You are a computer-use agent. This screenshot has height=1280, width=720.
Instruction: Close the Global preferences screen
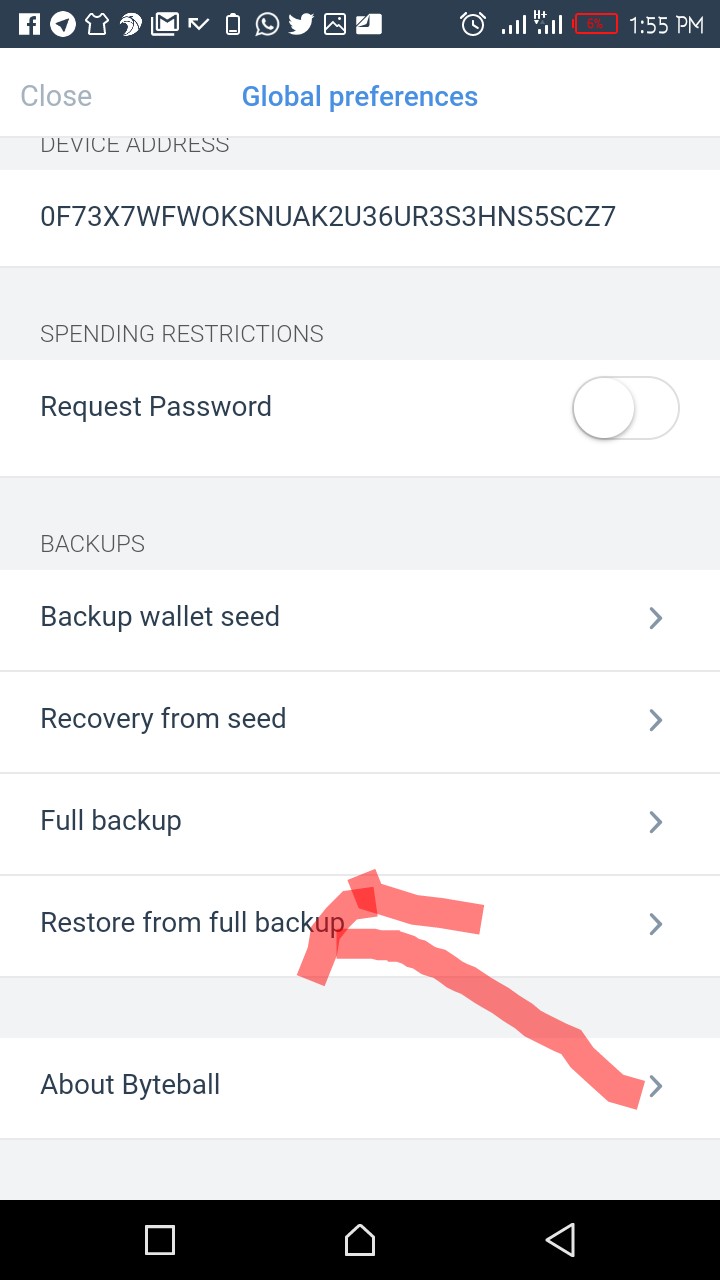[56, 96]
